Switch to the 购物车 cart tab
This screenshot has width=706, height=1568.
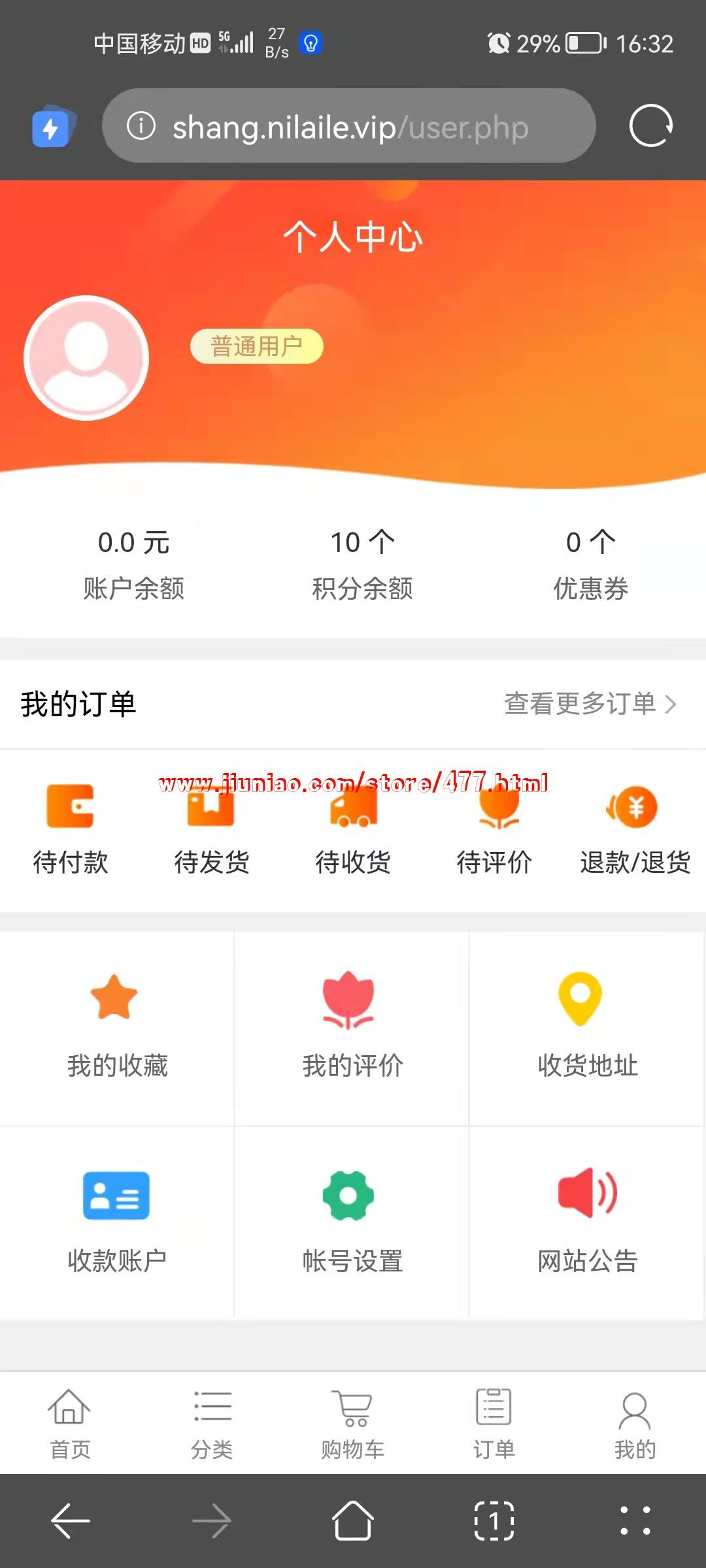[353, 1424]
